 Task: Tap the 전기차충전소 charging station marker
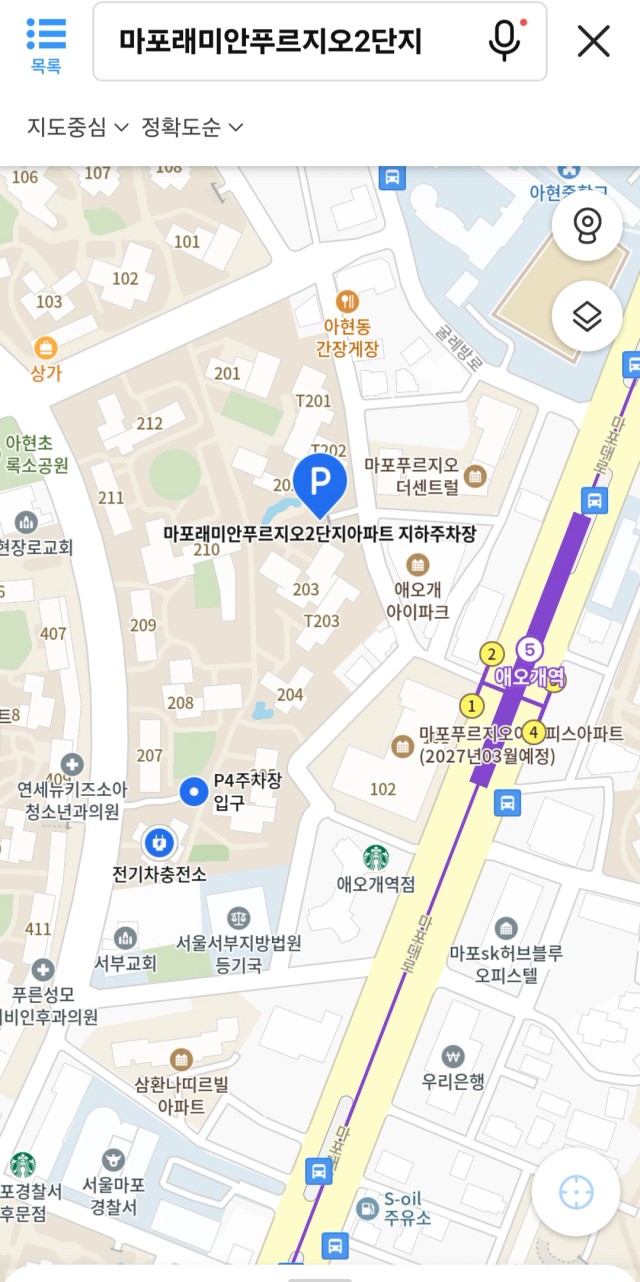(158, 843)
